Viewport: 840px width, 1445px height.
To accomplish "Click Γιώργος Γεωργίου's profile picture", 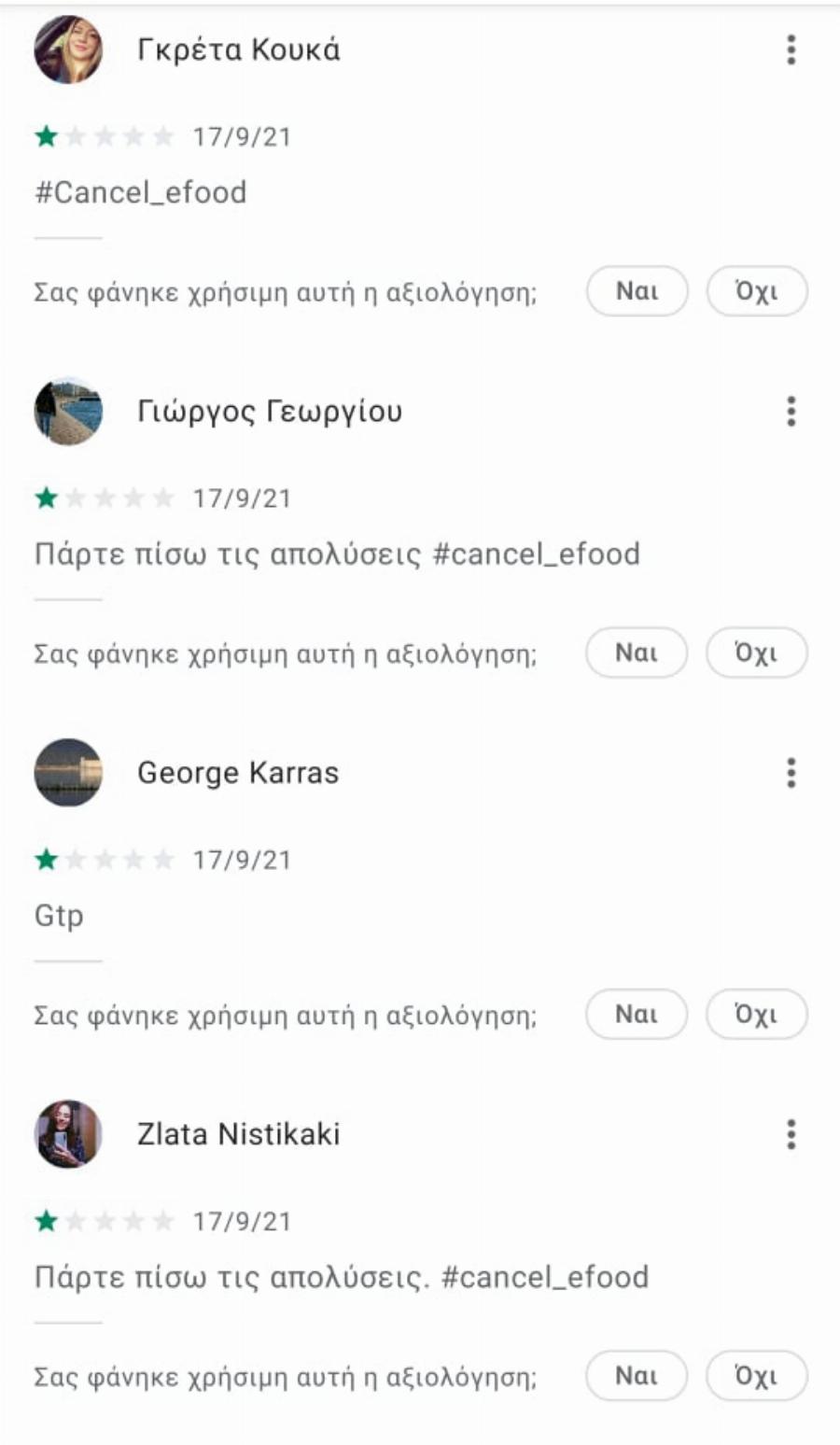I will click(x=67, y=411).
